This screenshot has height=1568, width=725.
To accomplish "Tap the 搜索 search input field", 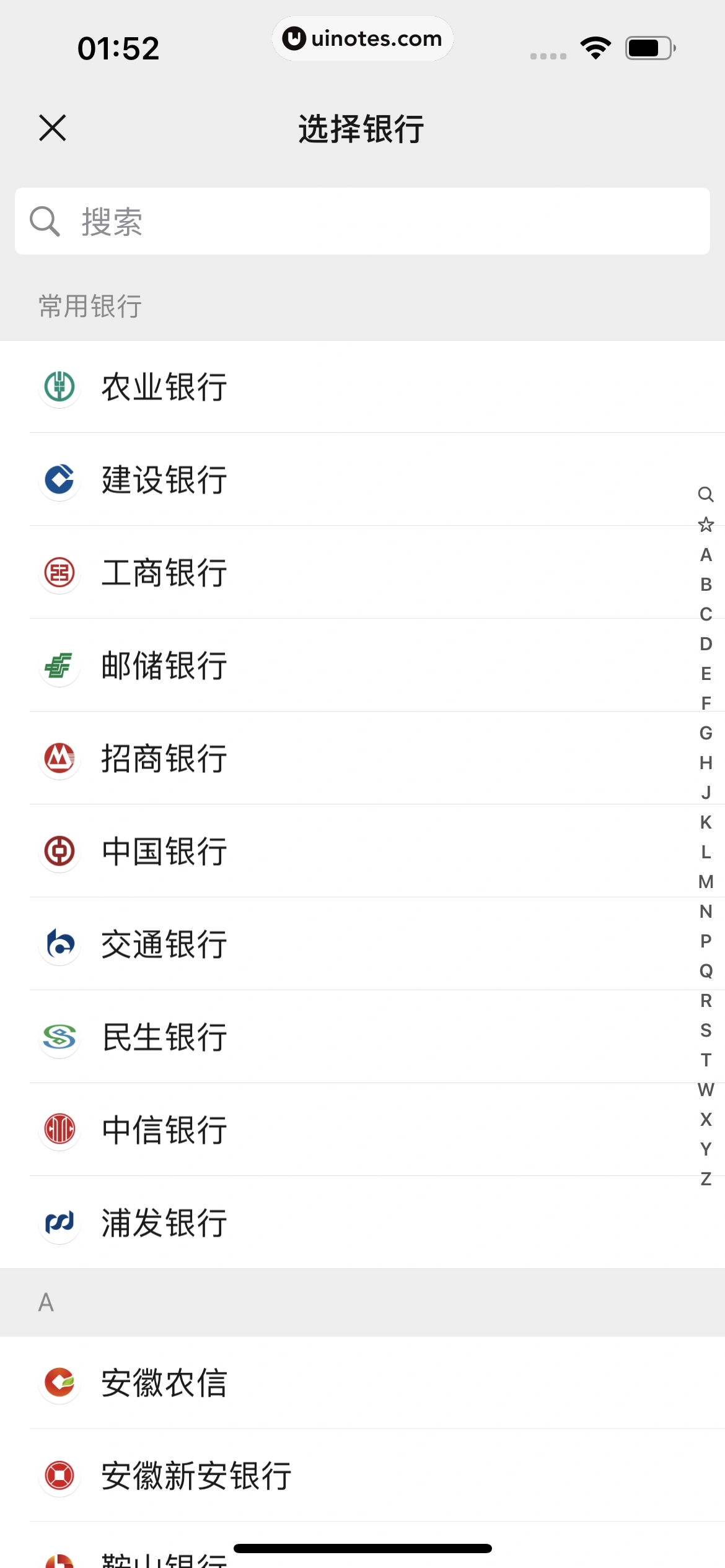I will [x=362, y=221].
